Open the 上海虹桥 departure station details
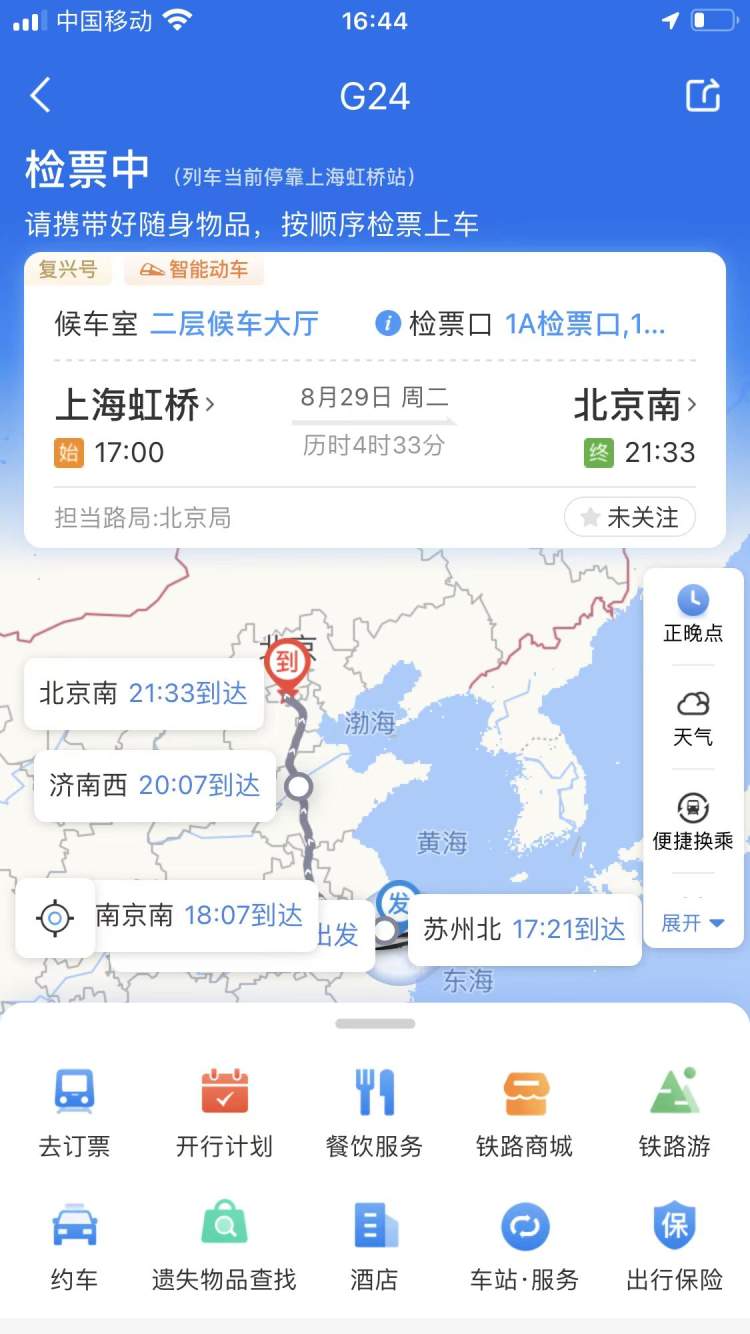Viewport: 750px width, 1334px height. [x=135, y=405]
